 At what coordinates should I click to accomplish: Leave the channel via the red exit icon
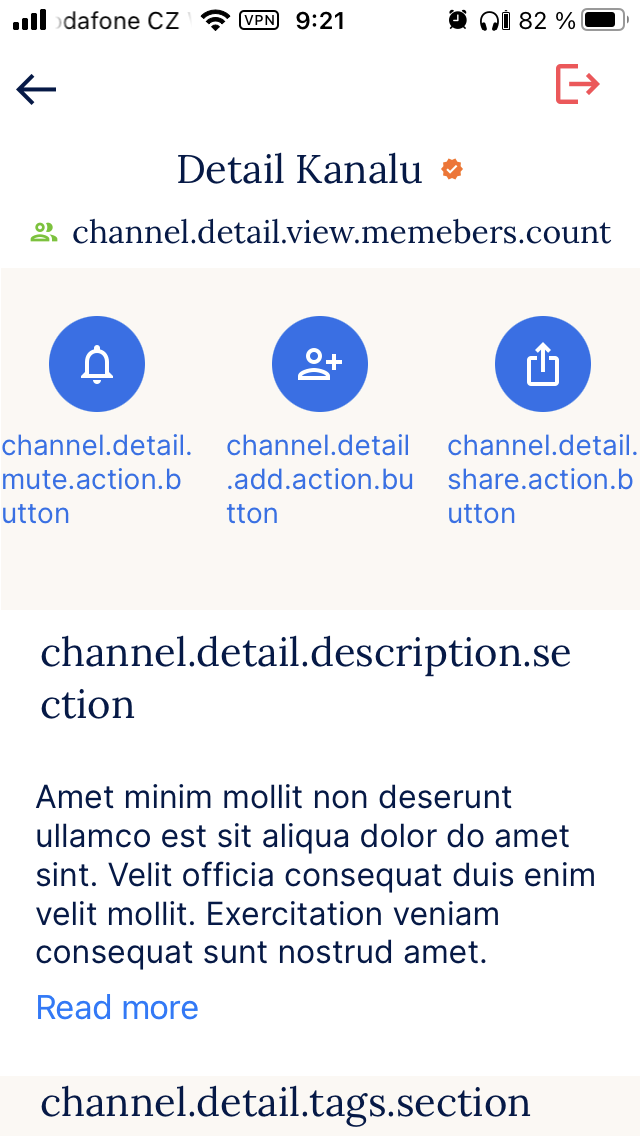tap(577, 84)
